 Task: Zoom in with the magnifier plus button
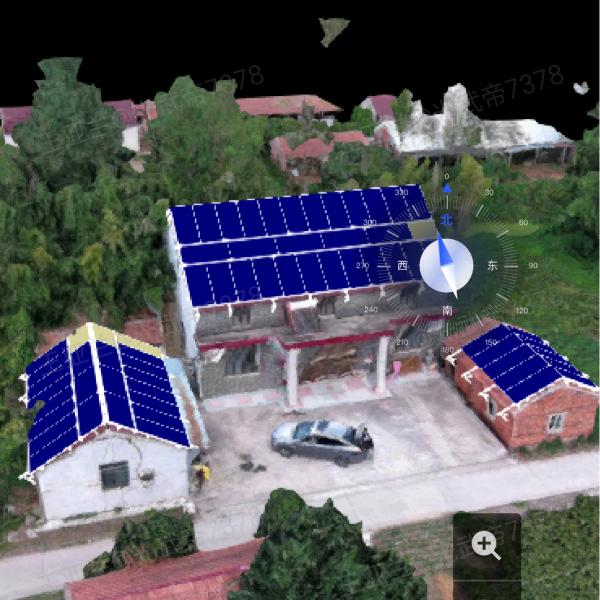[x=486, y=545]
